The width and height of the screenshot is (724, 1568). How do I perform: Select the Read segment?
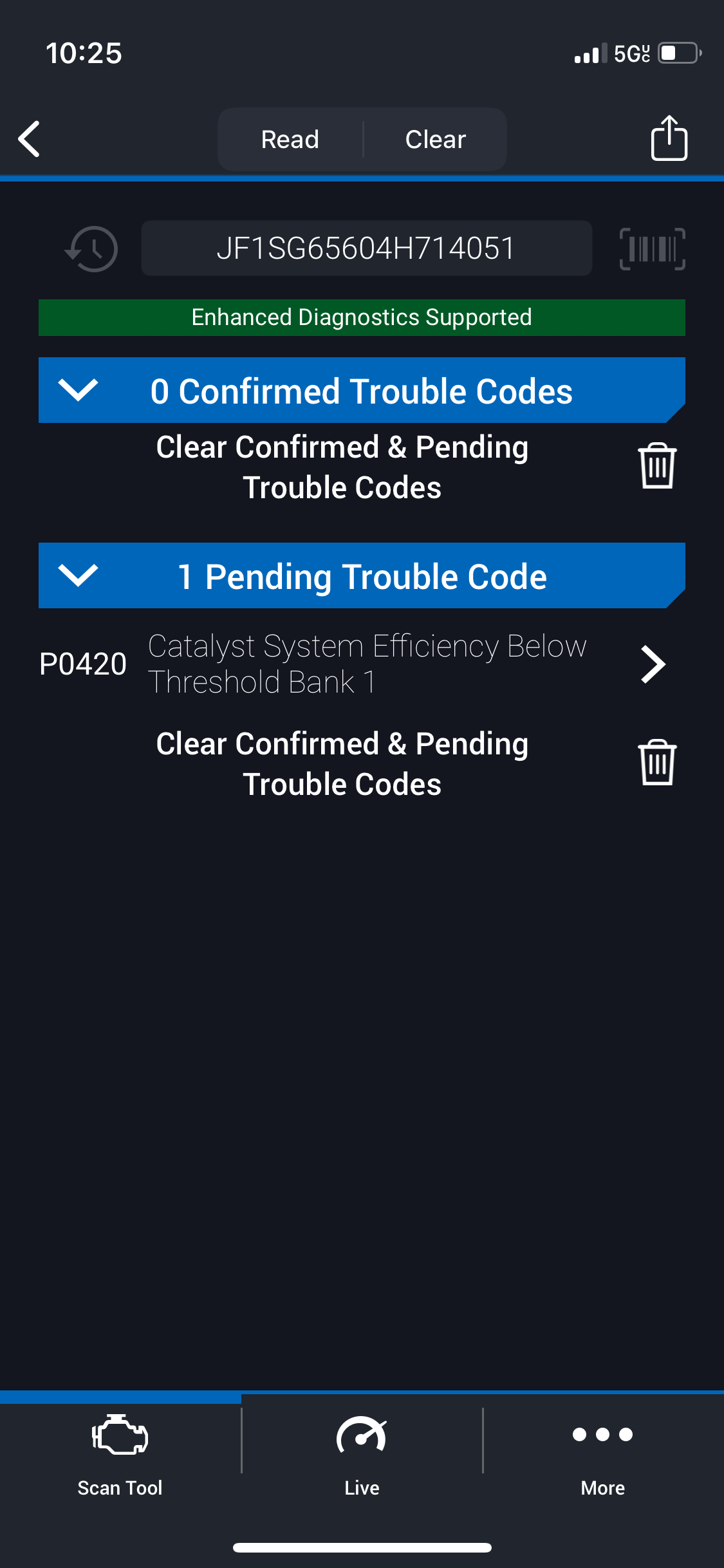click(x=290, y=140)
